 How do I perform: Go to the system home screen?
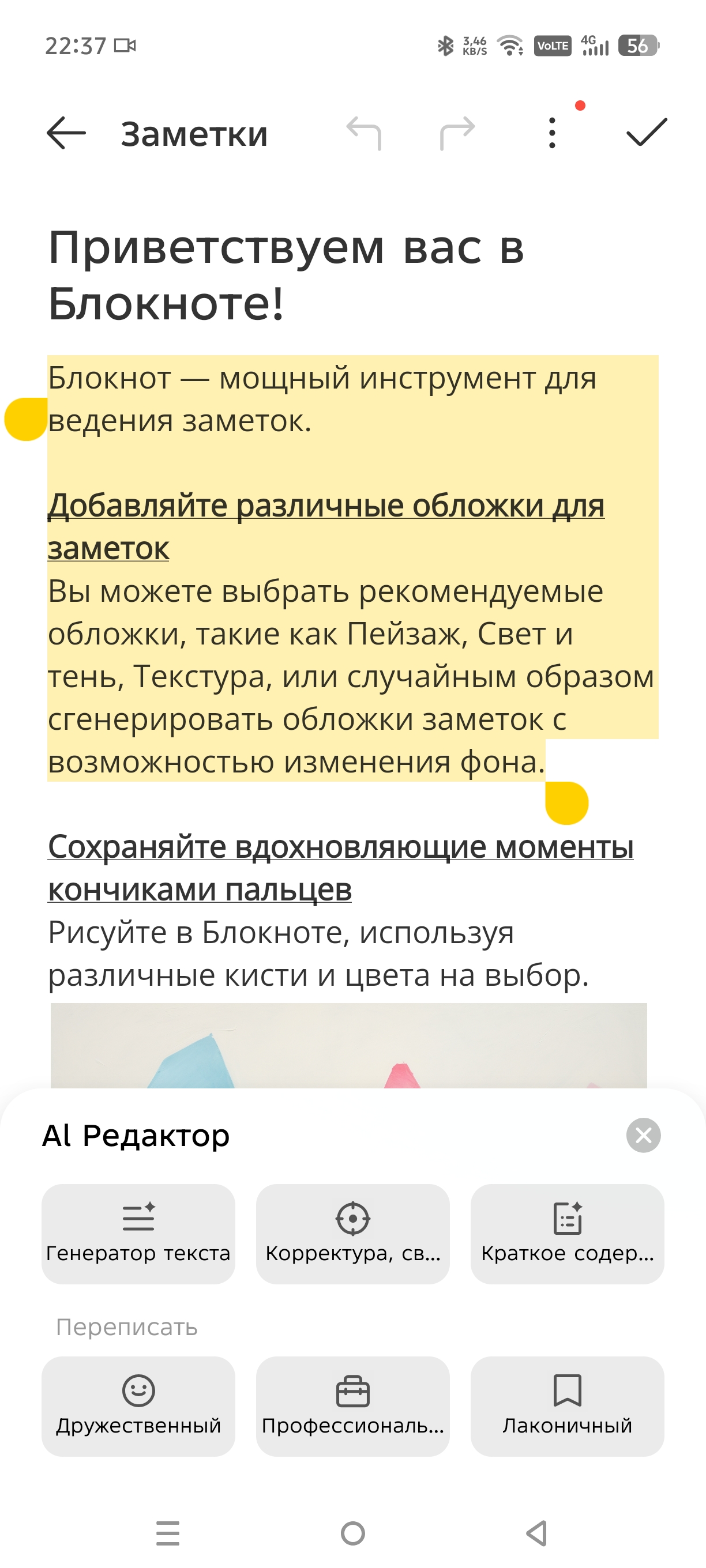[x=352, y=1533]
